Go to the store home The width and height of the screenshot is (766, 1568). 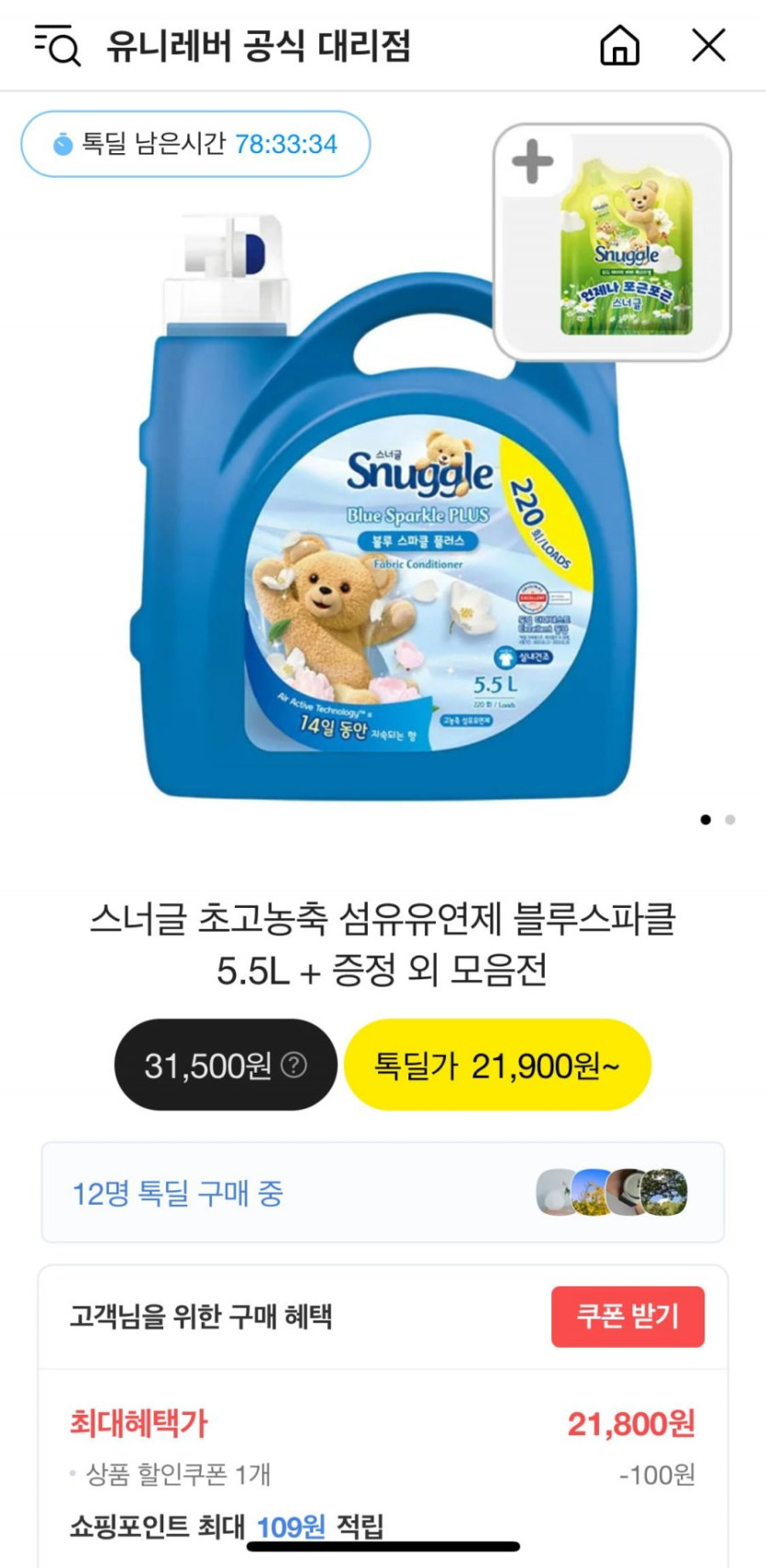click(x=619, y=45)
